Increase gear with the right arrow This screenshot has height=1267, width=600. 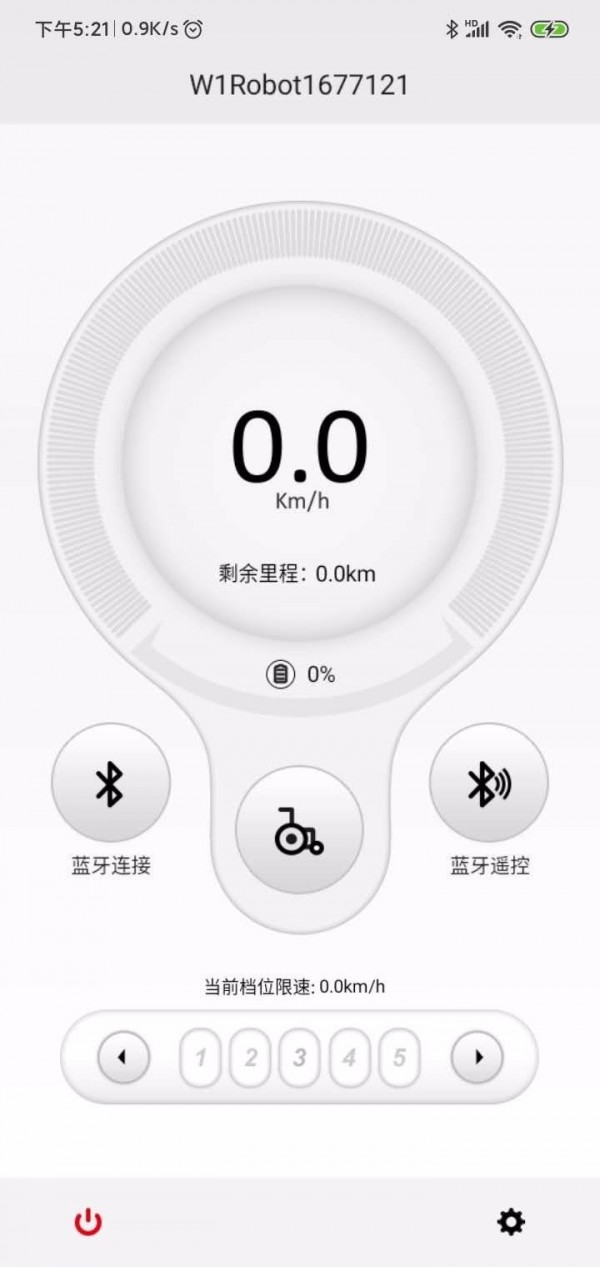click(477, 1057)
